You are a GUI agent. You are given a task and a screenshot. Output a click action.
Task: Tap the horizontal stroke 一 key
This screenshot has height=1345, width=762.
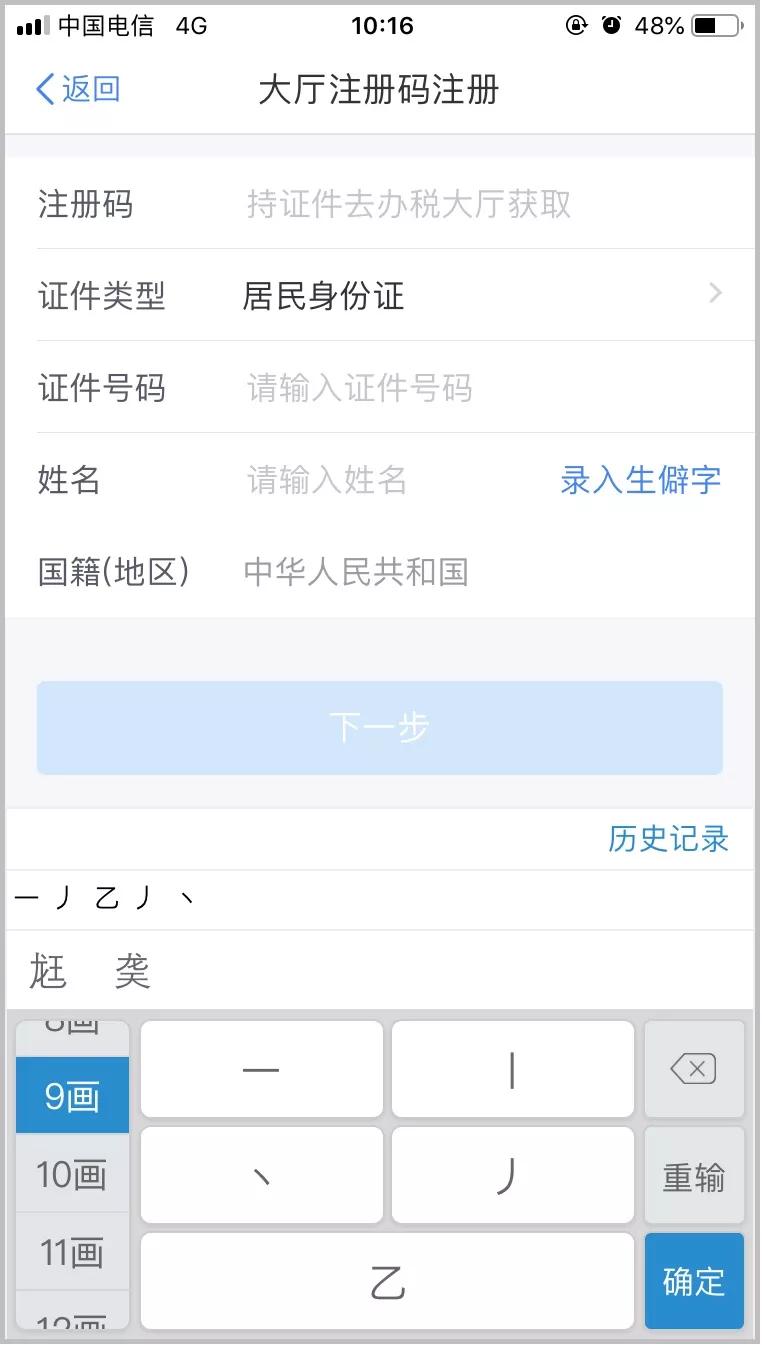[260, 1069]
